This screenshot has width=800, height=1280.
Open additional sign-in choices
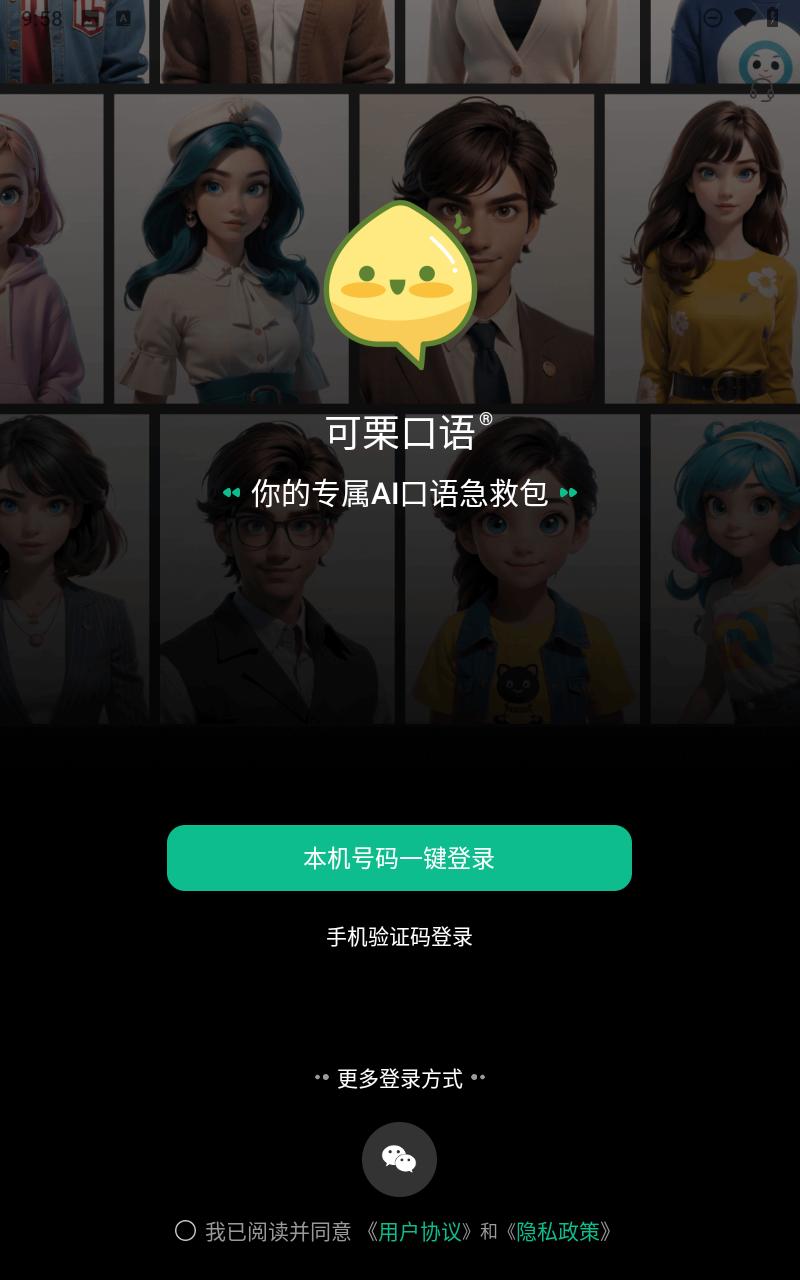400,1077
